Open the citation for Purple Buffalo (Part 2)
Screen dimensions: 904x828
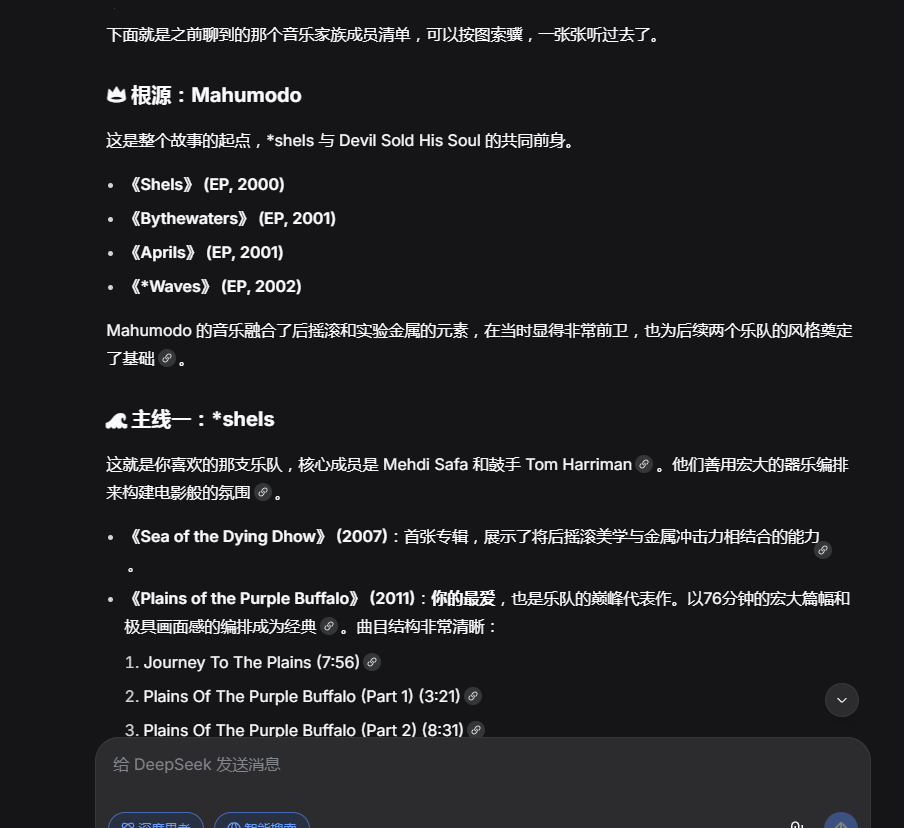(x=476, y=730)
